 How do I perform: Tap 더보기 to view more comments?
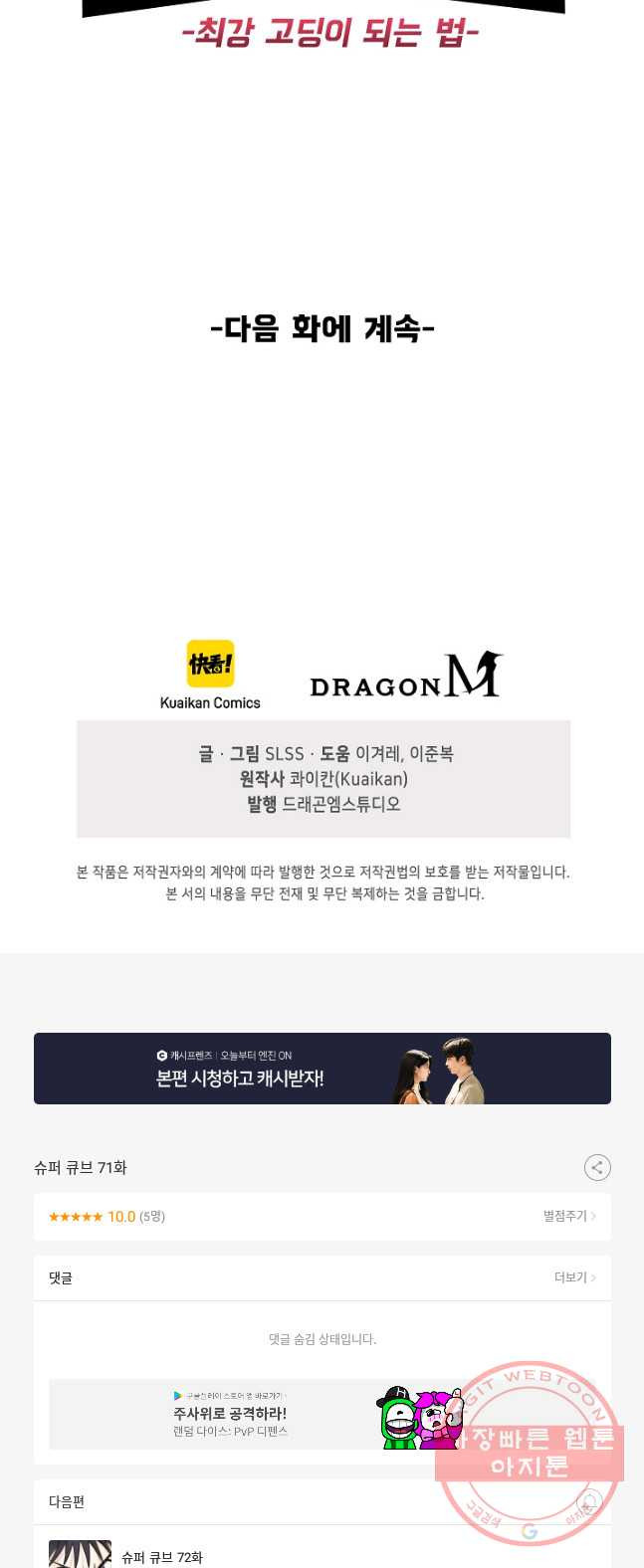[x=574, y=1277]
